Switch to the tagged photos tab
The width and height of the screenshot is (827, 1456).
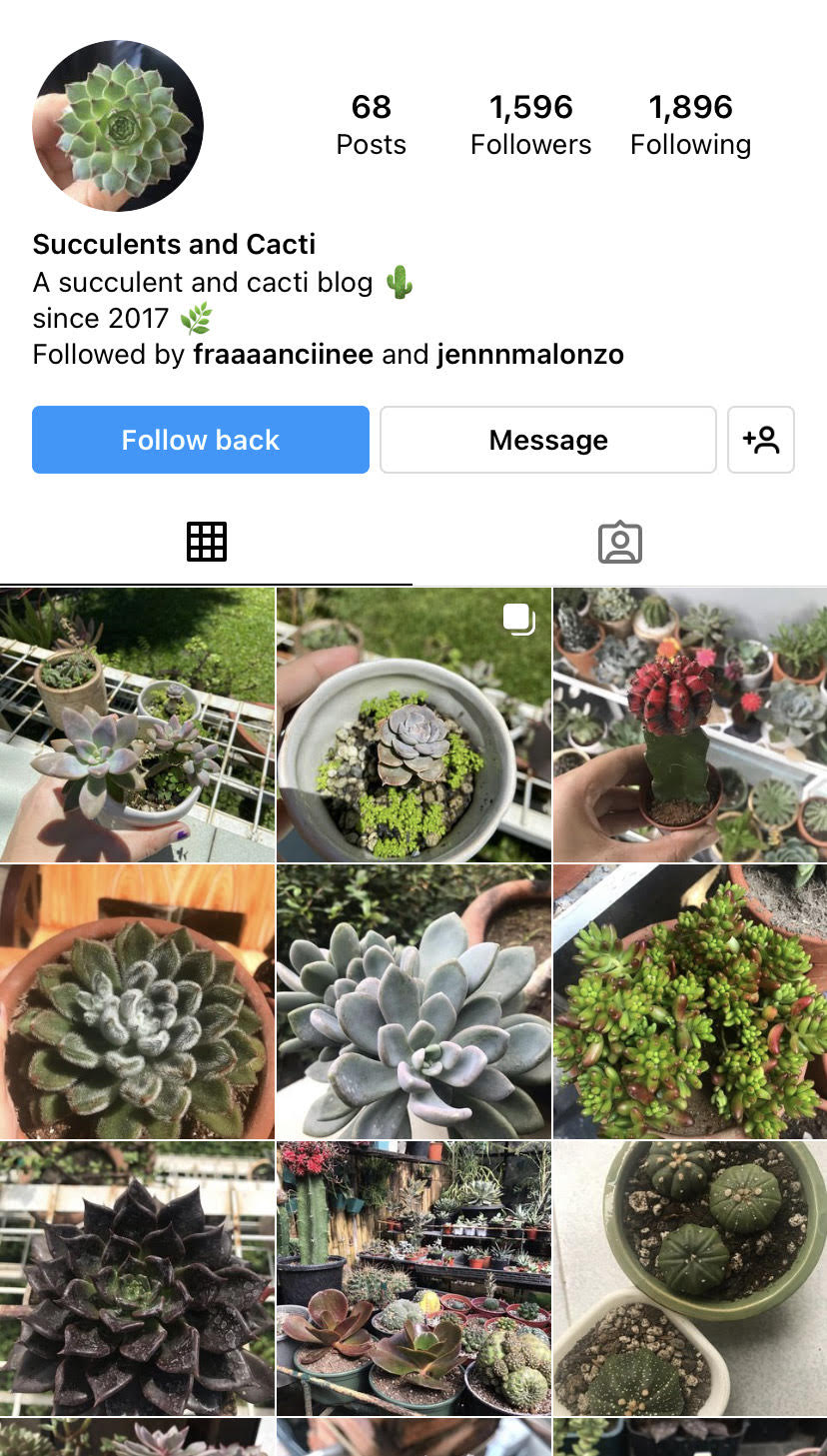[619, 543]
